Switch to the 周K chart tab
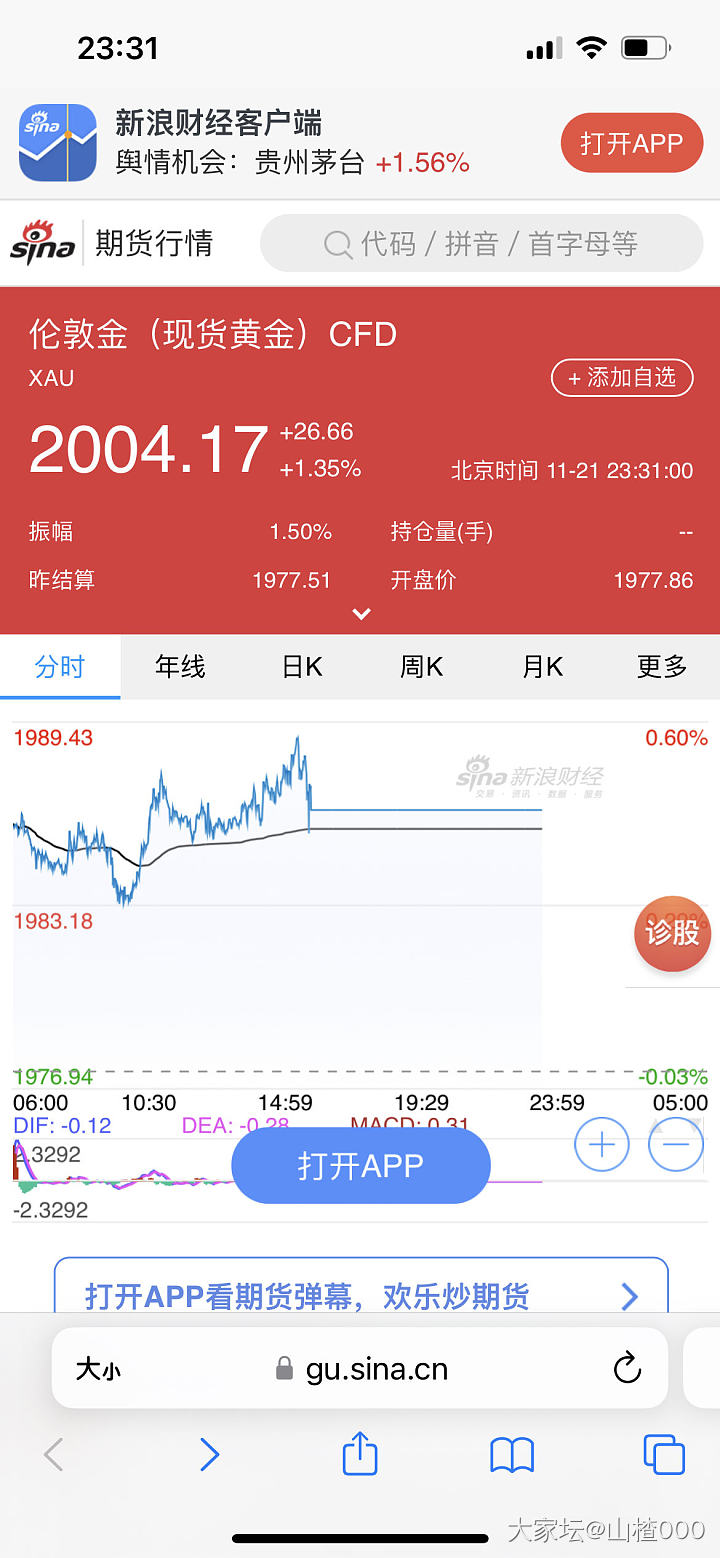Viewport: 720px width, 1558px height. (421, 667)
